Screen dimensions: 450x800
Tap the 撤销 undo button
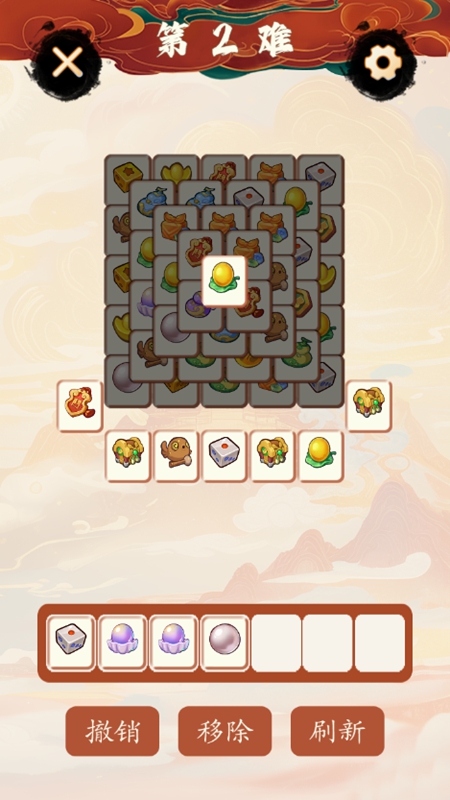pos(112,731)
